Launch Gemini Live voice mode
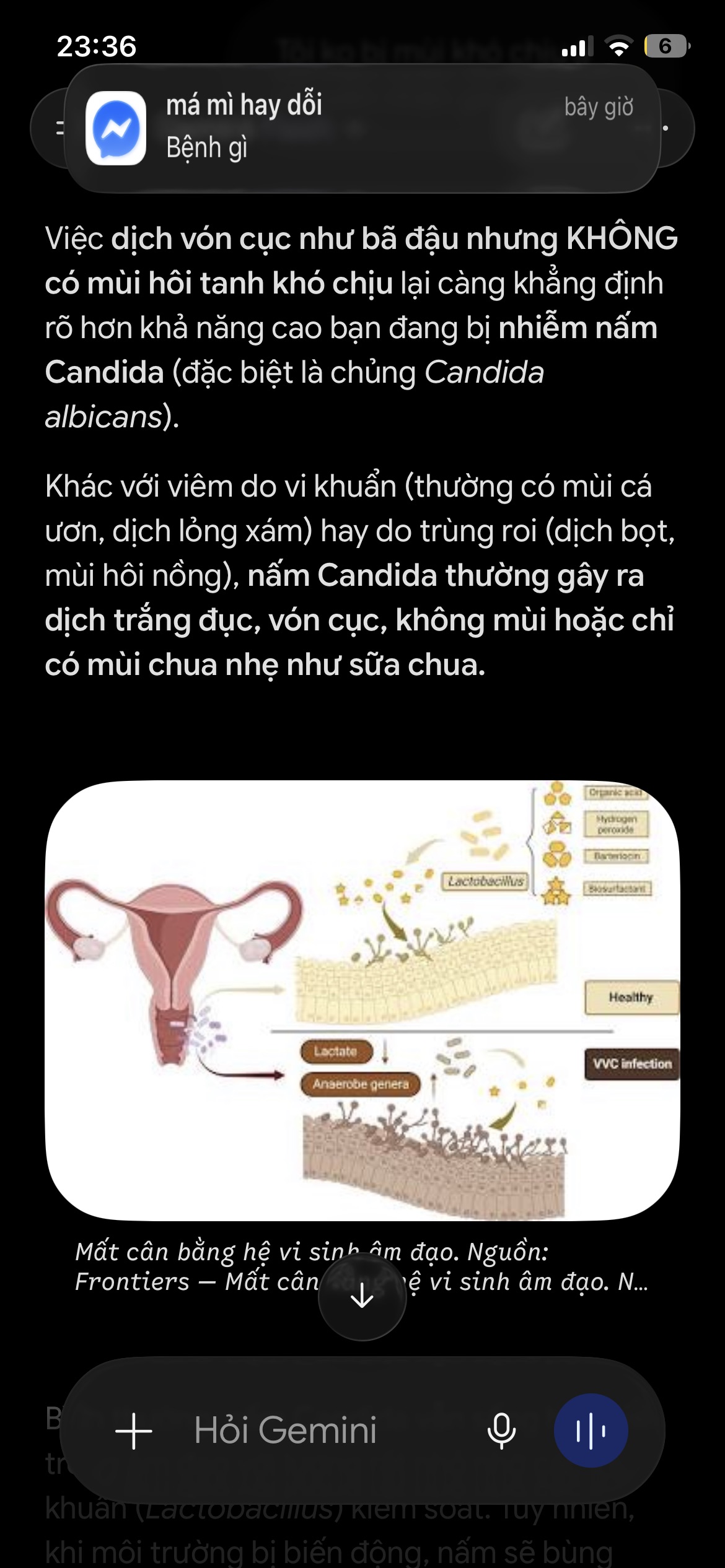Viewport: 725px width, 1568px height. tap(591, 1431)
